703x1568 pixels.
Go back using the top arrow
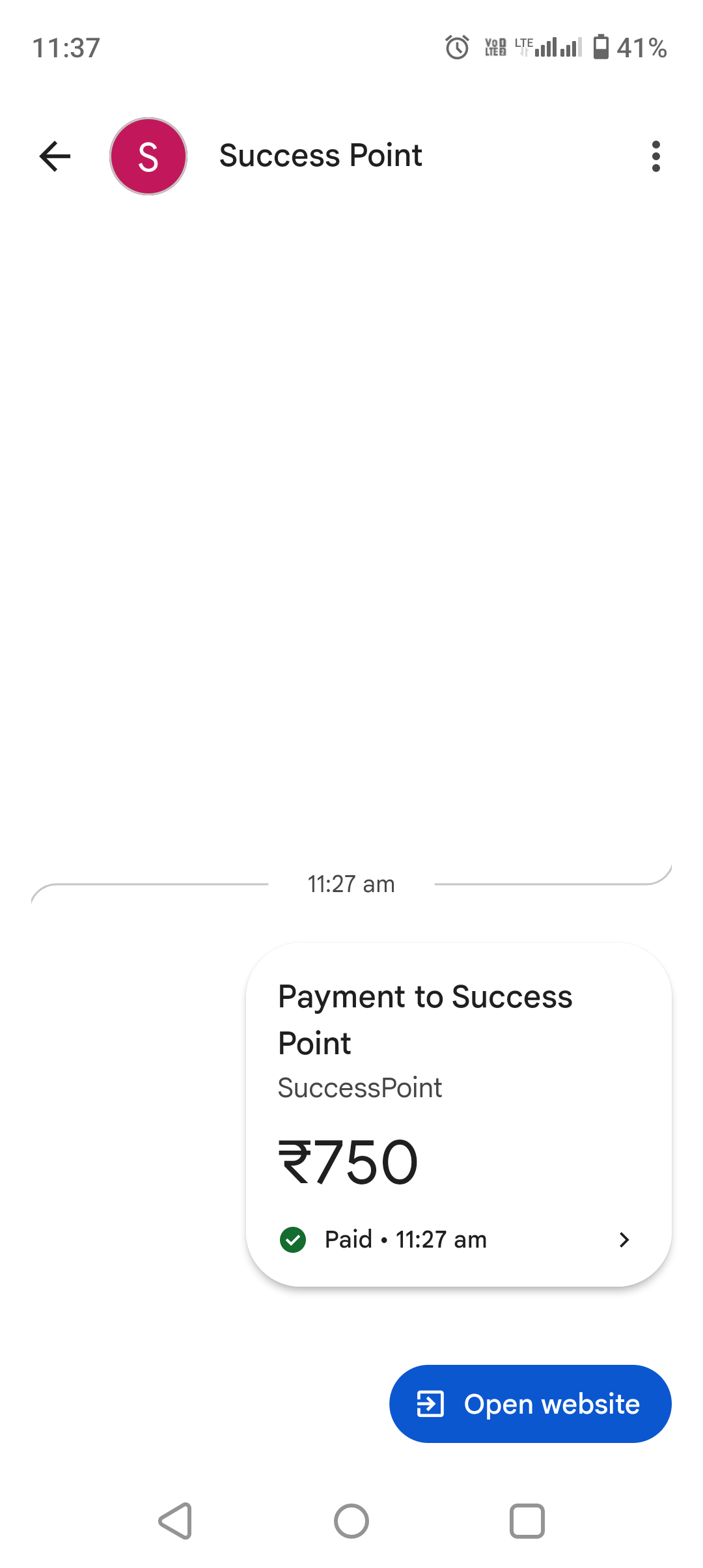(x=55, y=156)
